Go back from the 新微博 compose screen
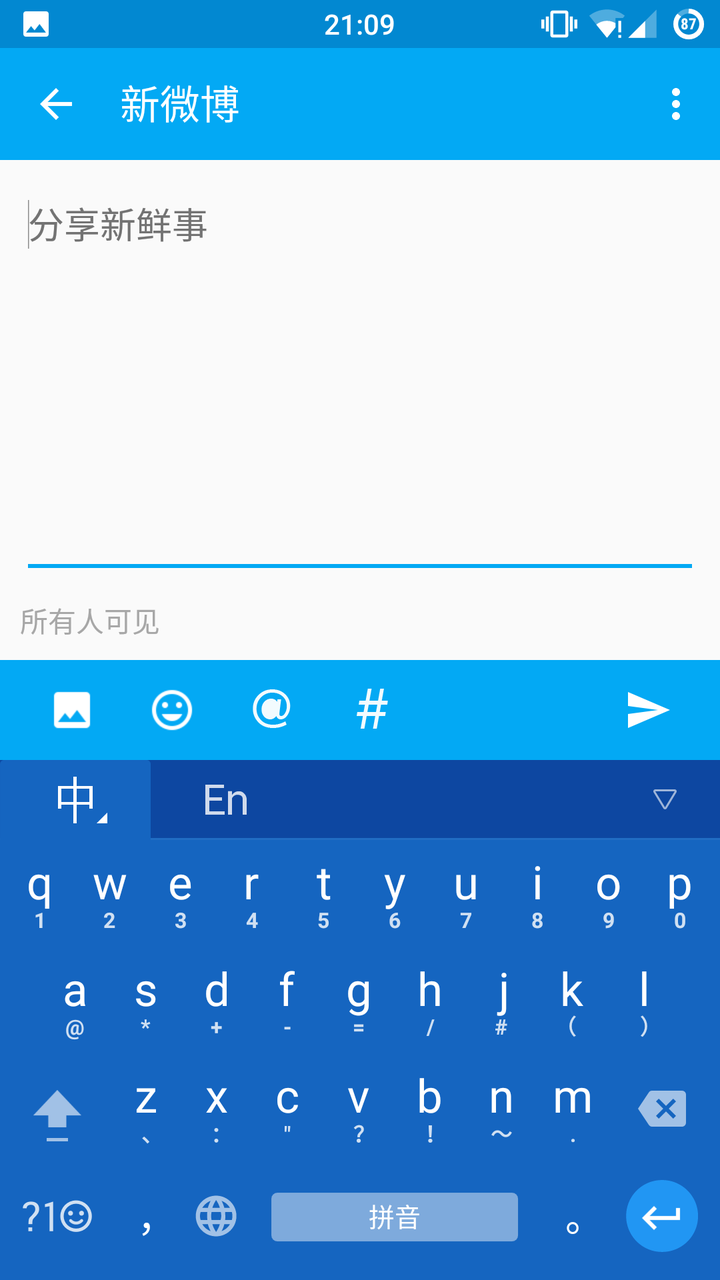 pos(56,104)
